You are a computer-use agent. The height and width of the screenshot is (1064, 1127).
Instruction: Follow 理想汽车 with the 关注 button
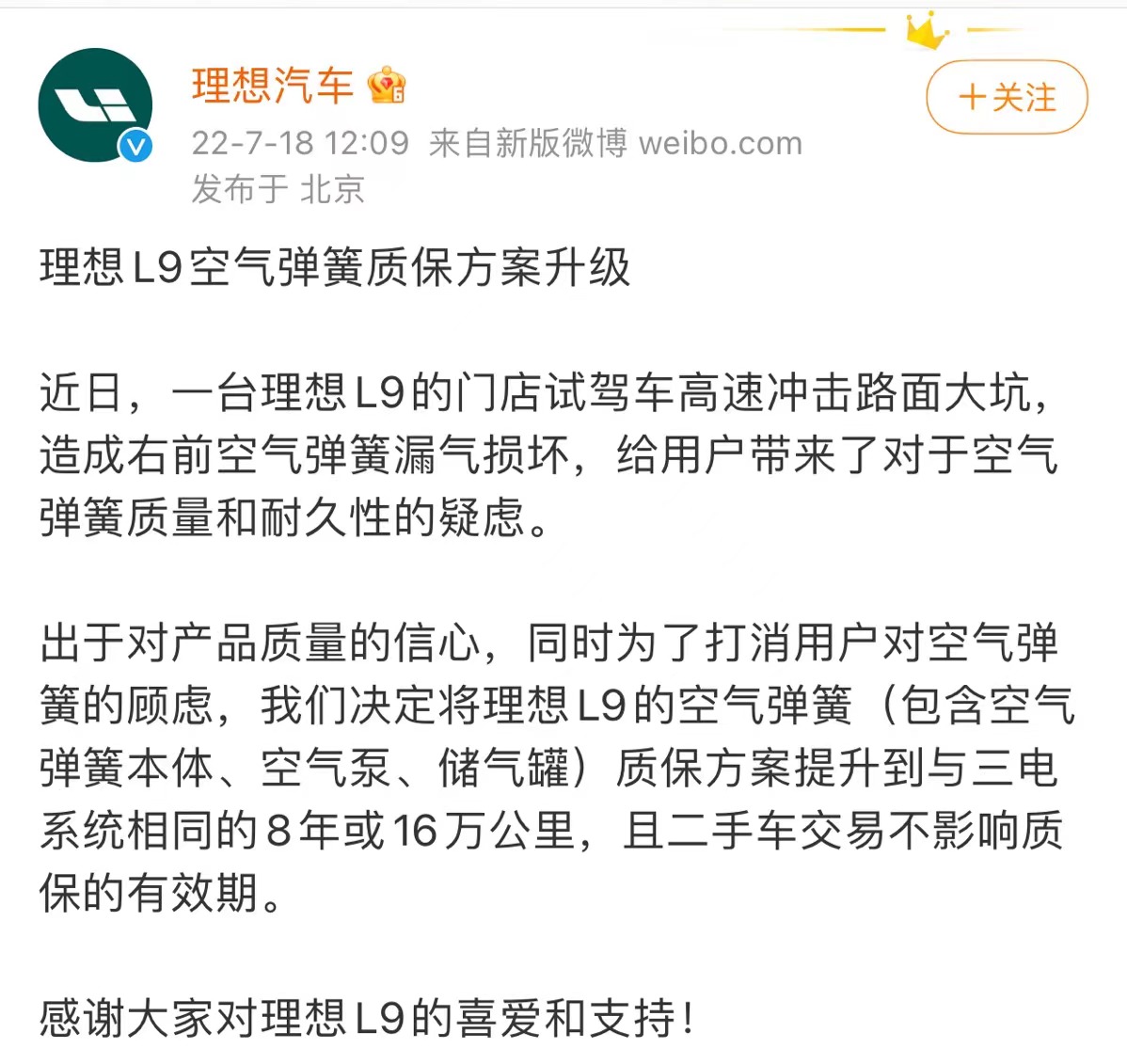coord(1007,98)
